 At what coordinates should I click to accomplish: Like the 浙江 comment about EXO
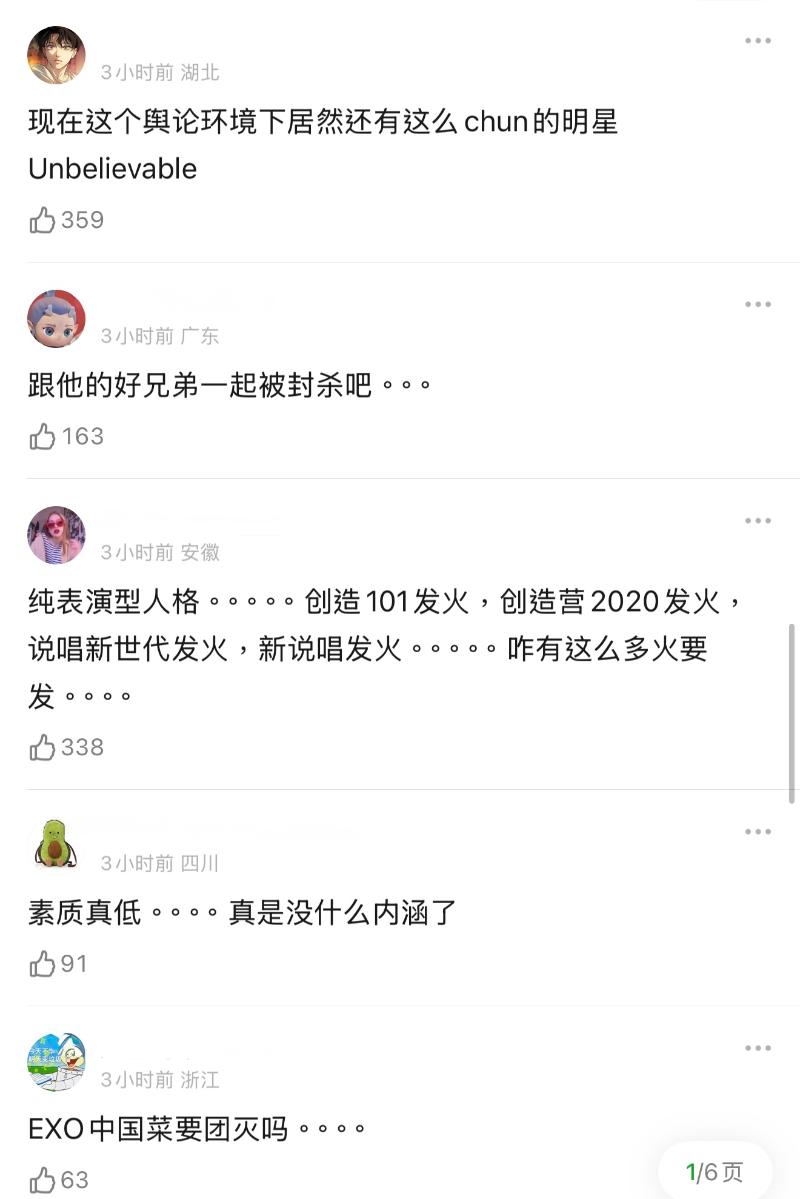pos(43,1180)
